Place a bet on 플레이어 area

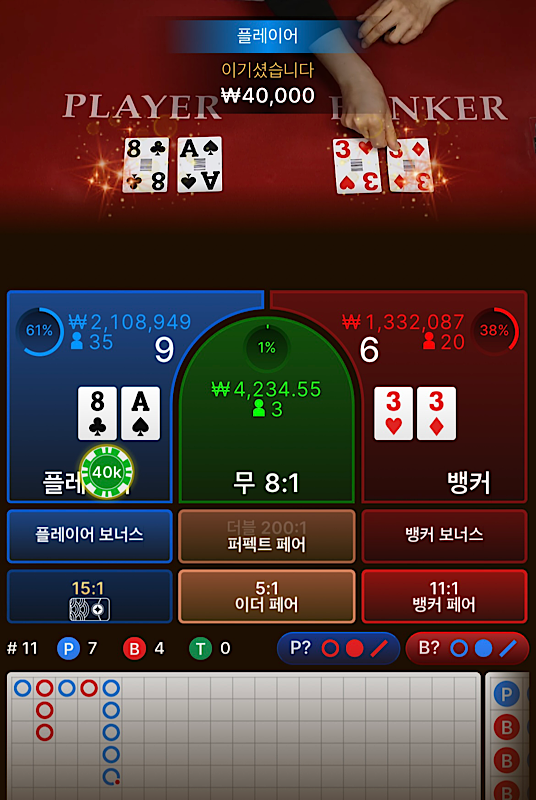(x=89, y=397)
